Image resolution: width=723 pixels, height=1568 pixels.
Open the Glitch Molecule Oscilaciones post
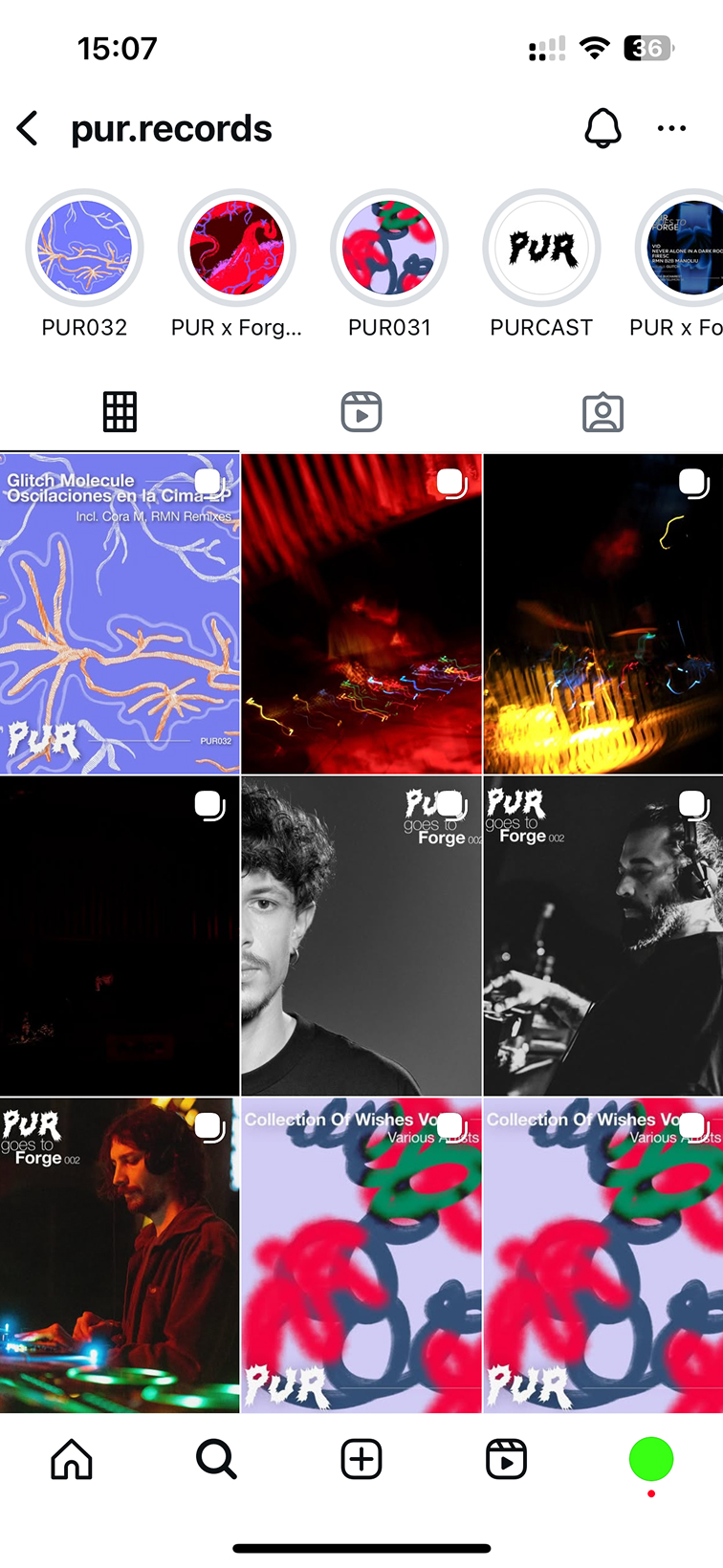pos(120,614)
